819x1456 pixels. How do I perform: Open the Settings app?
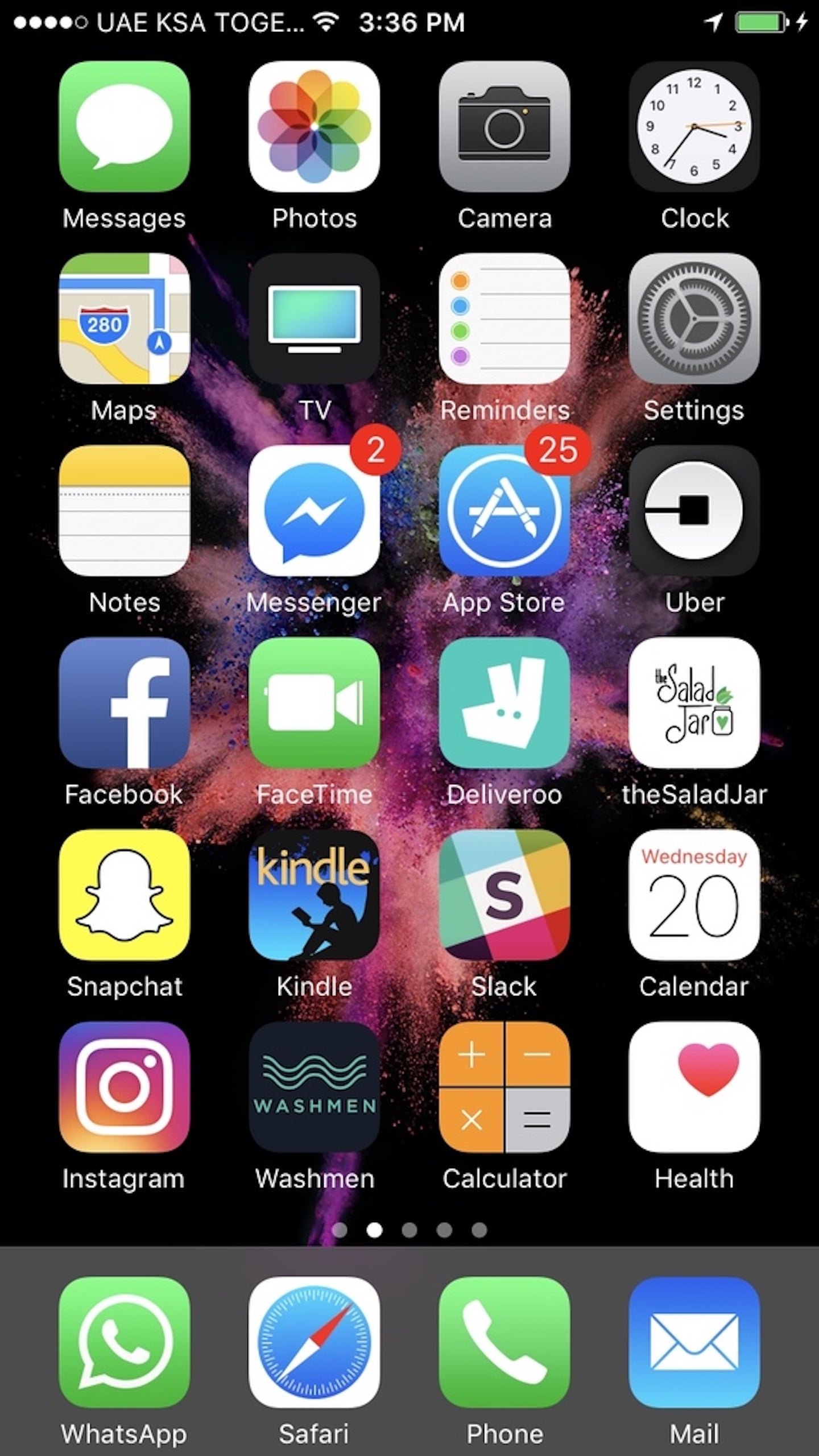click(x=694, y=318)
